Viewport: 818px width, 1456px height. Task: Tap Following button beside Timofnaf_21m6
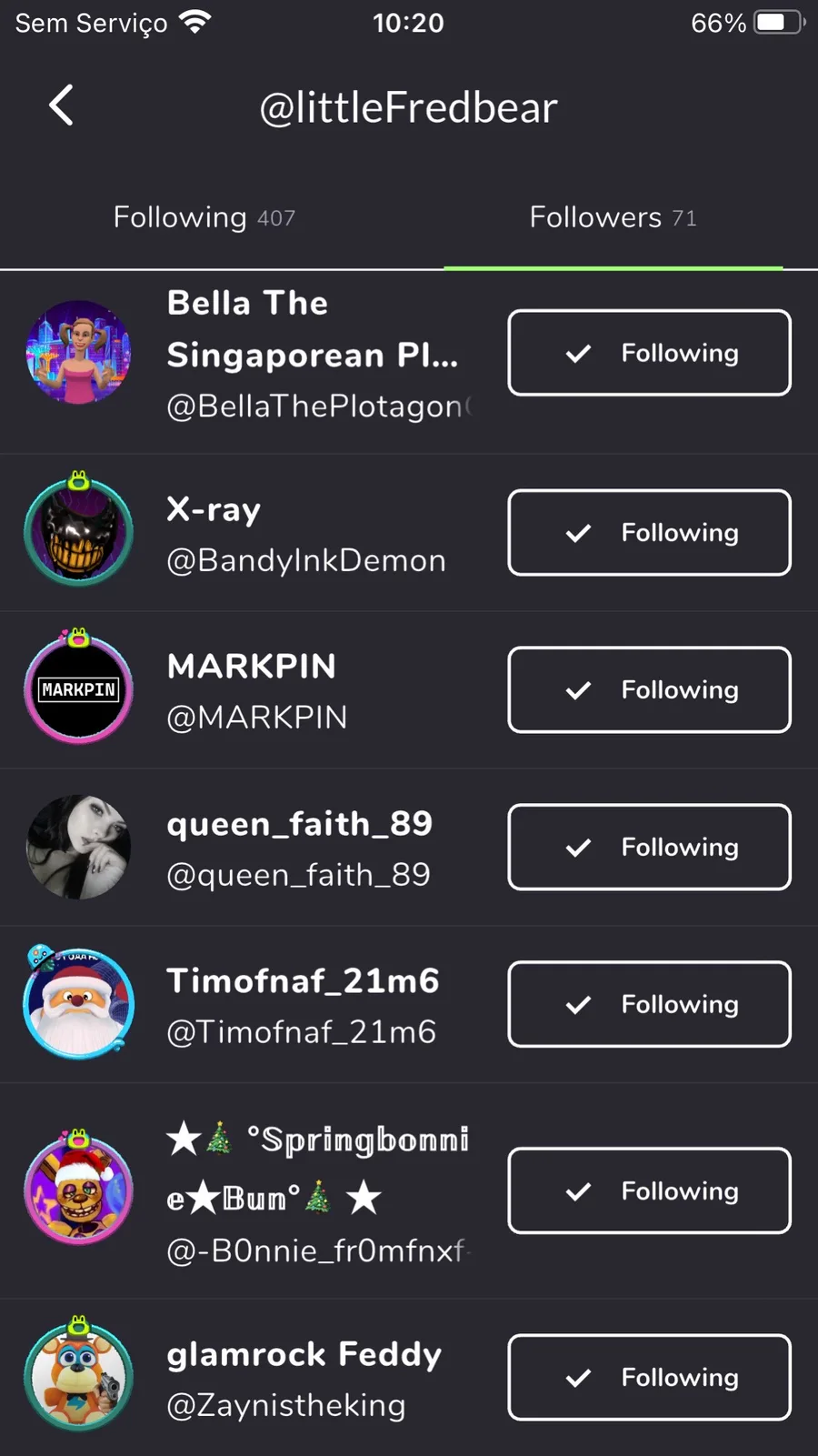pyautogui.click(x=649, y=1005)
